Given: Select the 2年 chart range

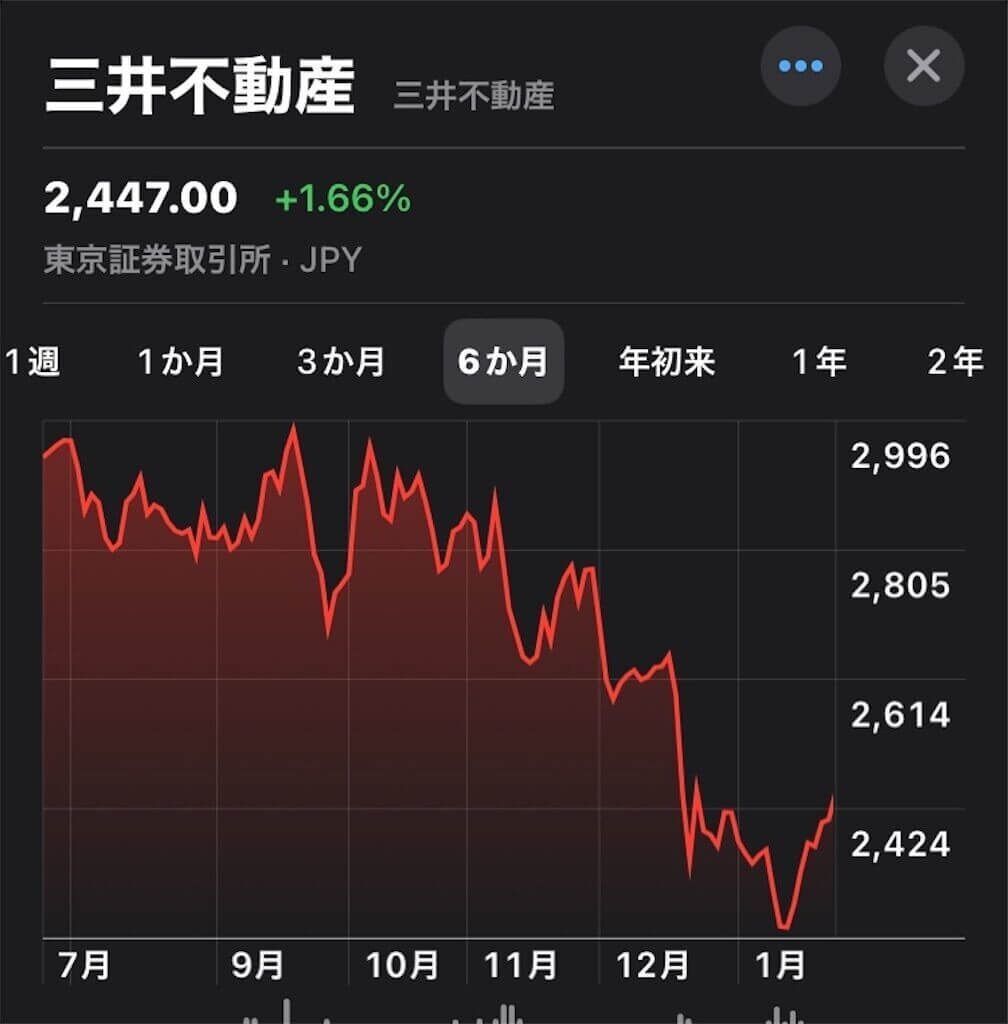Looking at the screenshot, I should (x=955, y=361).
